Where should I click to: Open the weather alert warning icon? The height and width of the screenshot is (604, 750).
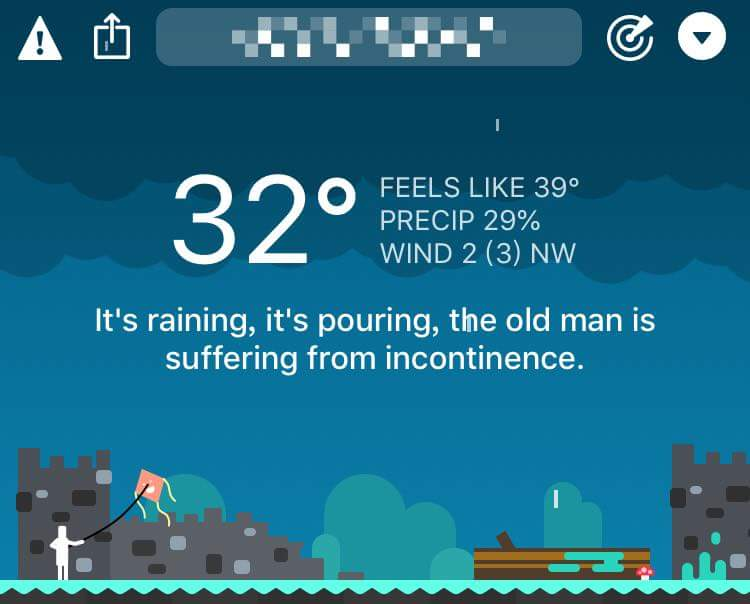tap(40, 39)
